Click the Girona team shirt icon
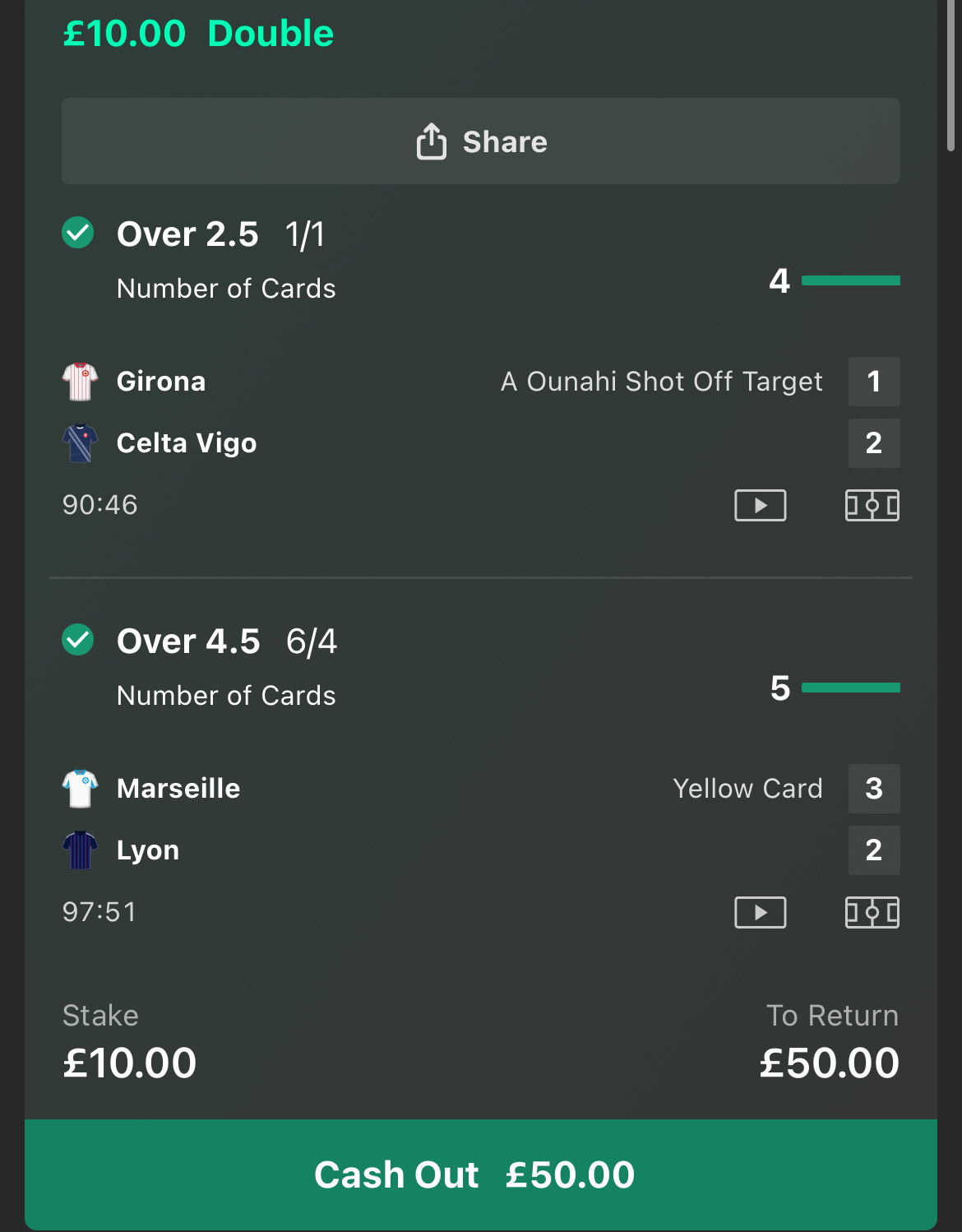Viewport: 962px width, 1232px height. point(79,381)
